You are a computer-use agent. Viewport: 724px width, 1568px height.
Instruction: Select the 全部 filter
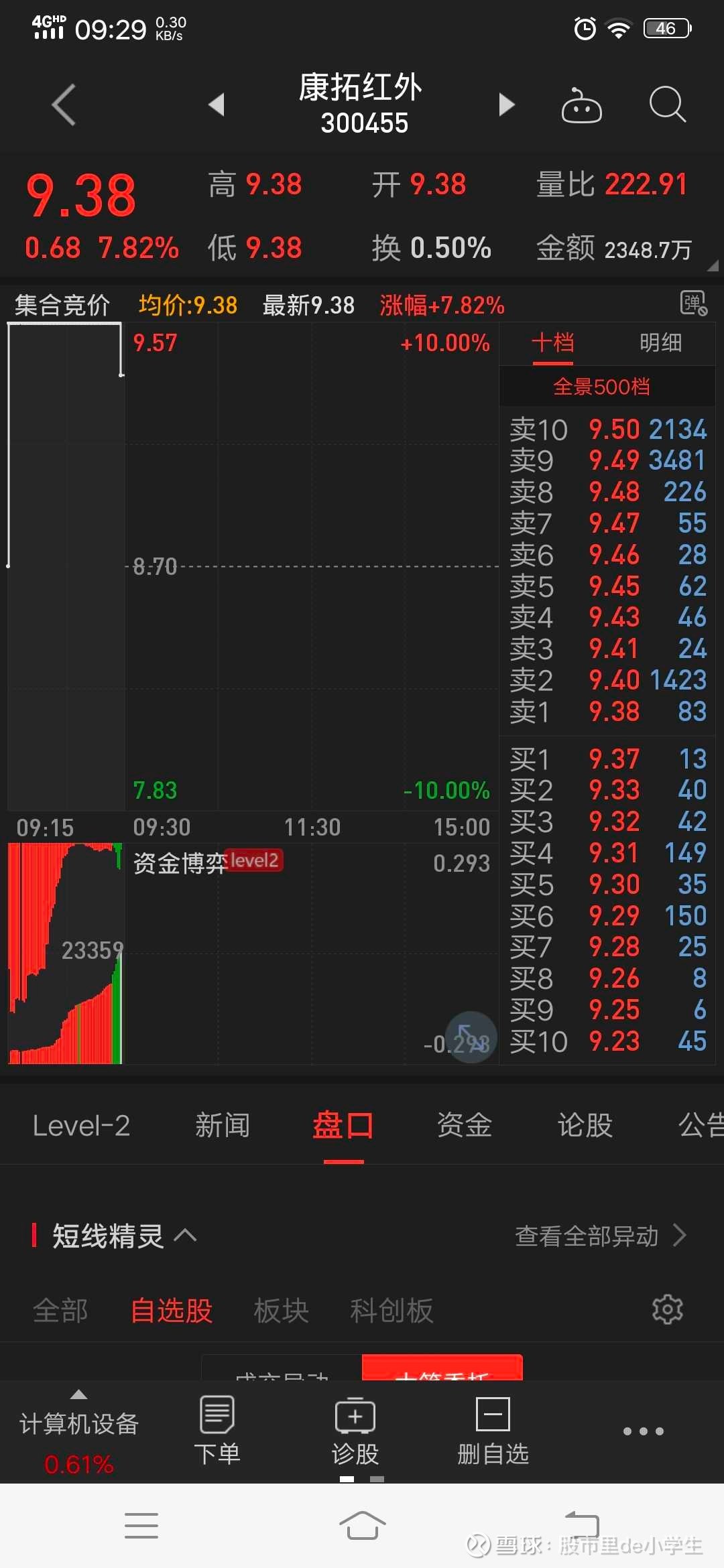60,1310
